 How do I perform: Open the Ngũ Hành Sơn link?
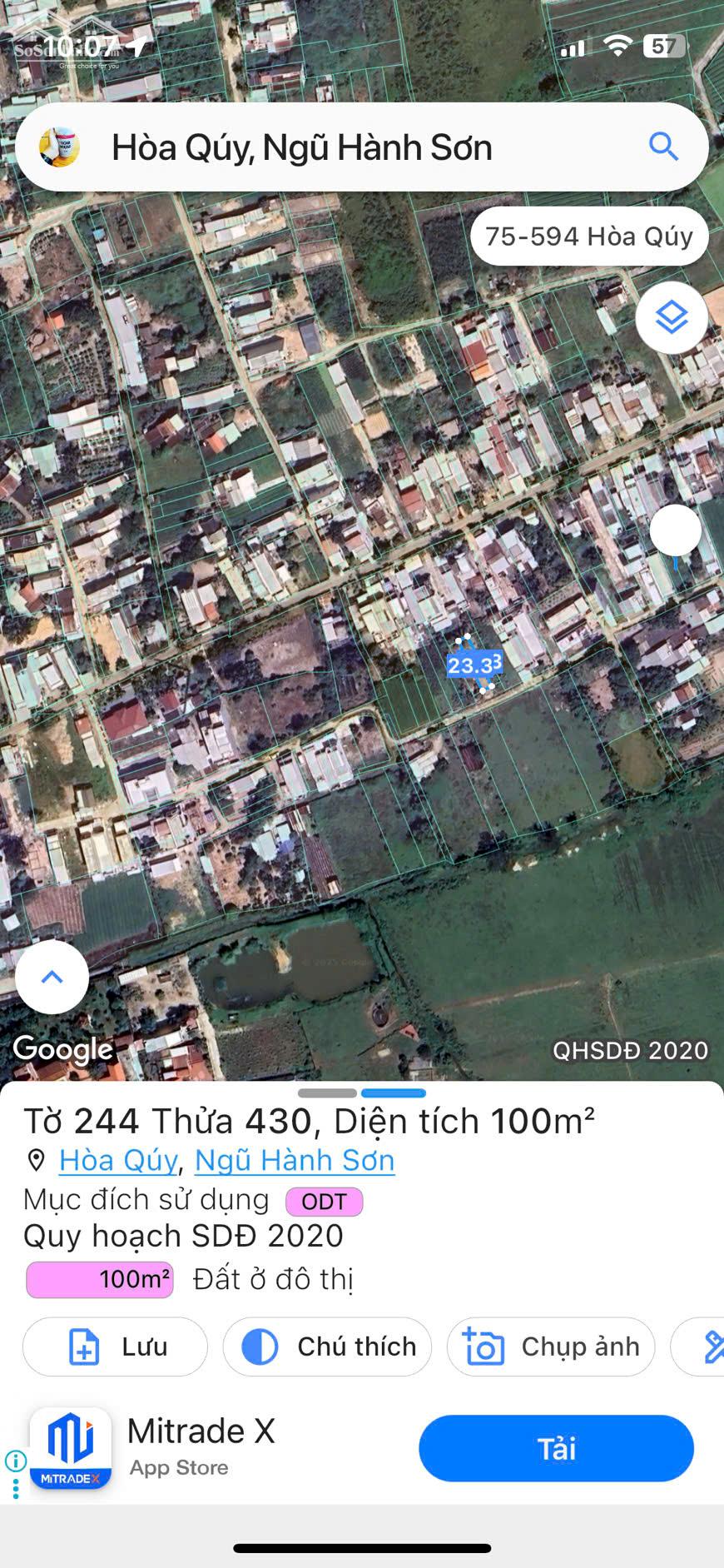294,1160
